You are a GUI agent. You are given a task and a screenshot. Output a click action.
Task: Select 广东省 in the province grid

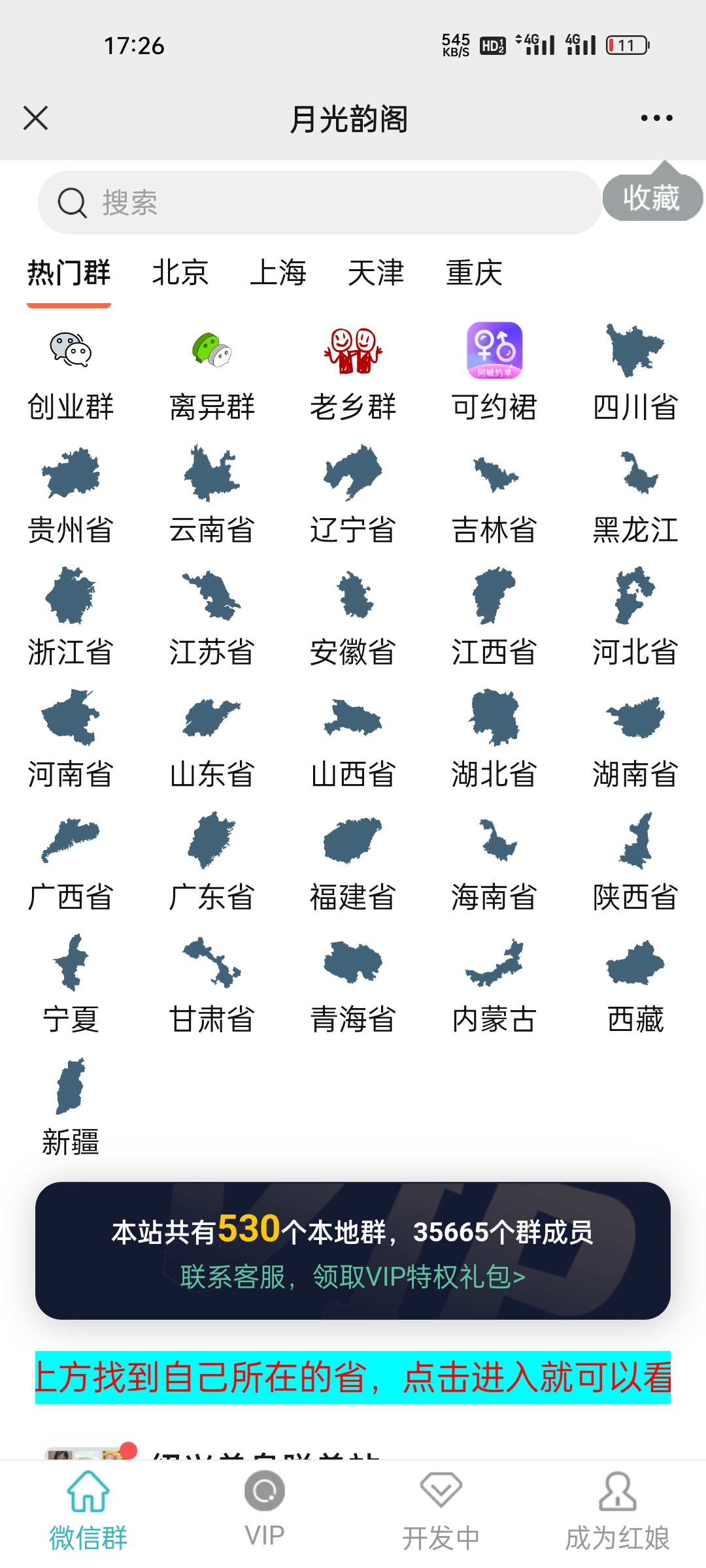212,862
